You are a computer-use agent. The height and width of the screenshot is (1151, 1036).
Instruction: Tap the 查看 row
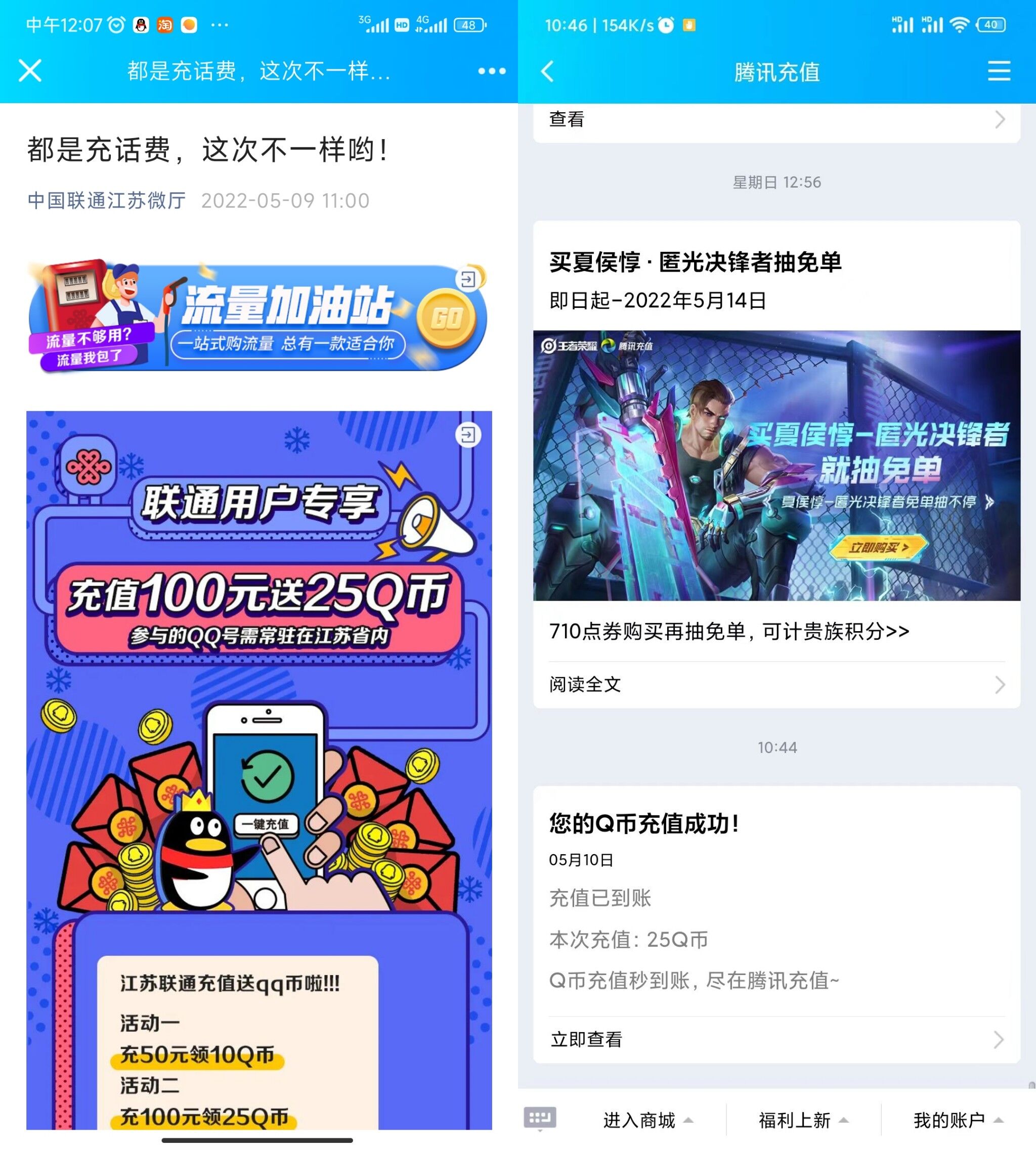[776, 119]
